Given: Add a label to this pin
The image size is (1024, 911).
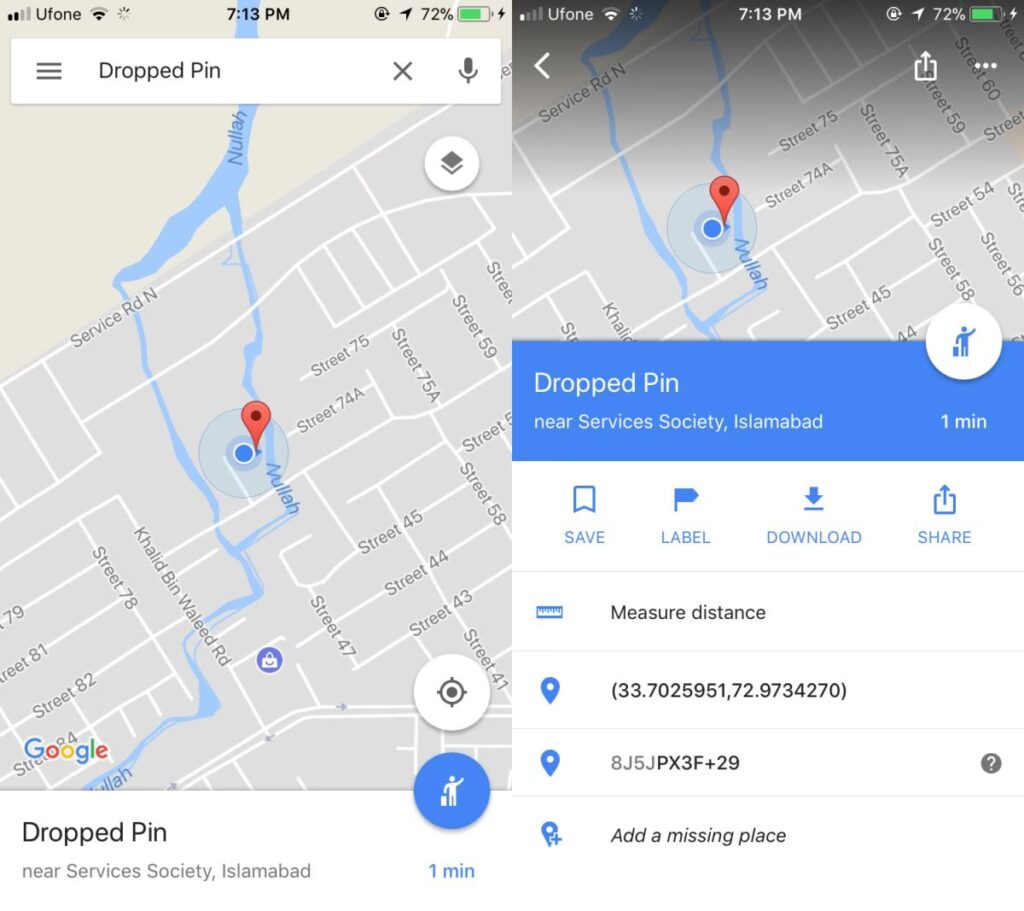Looking at the screenshot, I should click(685, 515).
